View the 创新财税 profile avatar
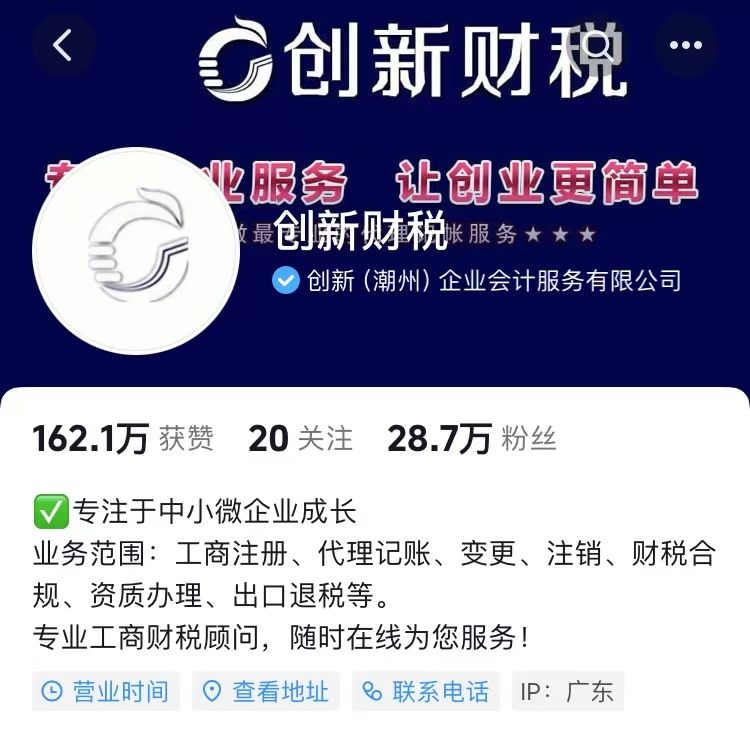The height and width of the screenshot is (750, 750). point(137,251)
